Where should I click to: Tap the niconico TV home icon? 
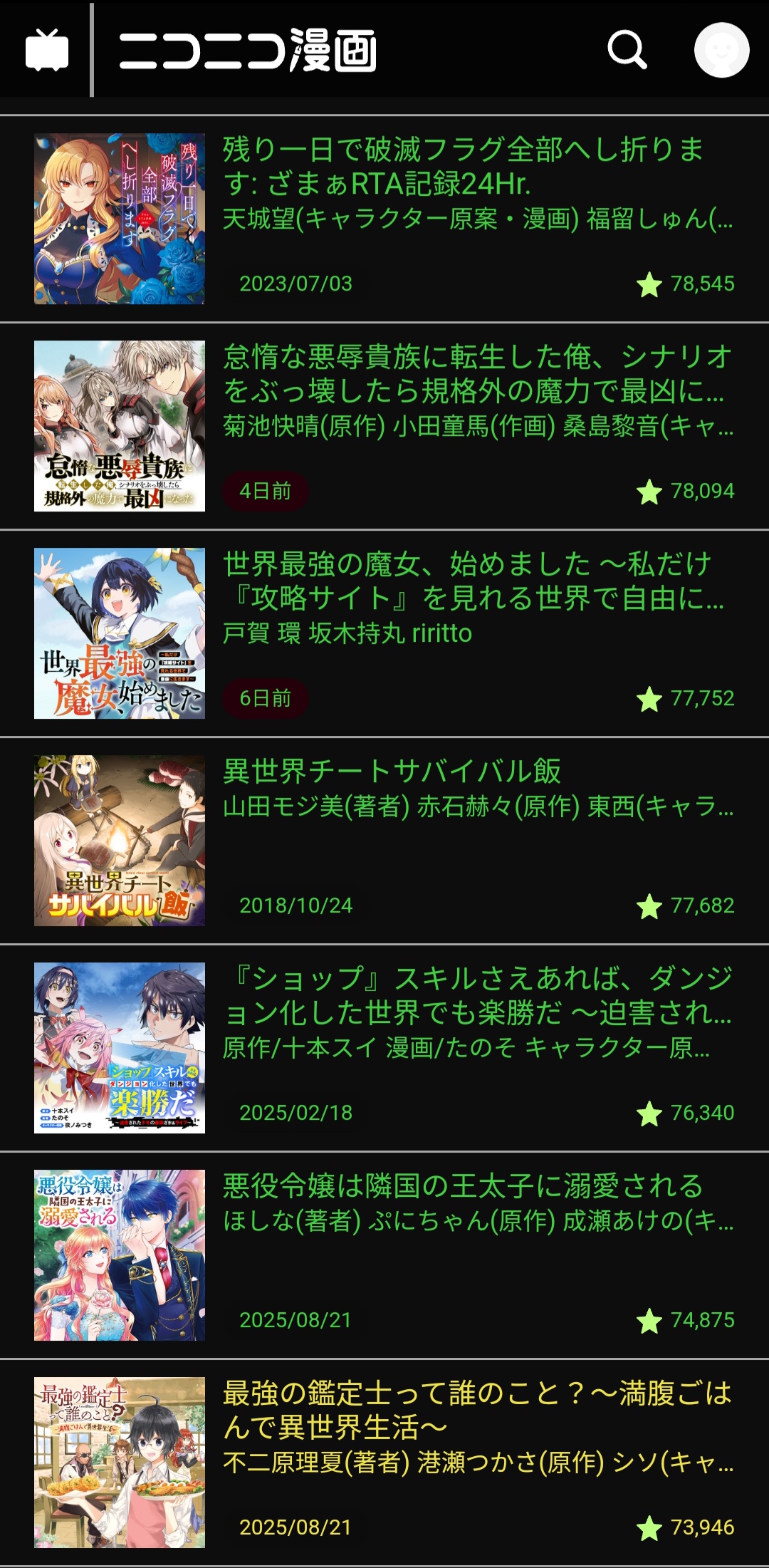pyautogui.click(x=47, y=50)
